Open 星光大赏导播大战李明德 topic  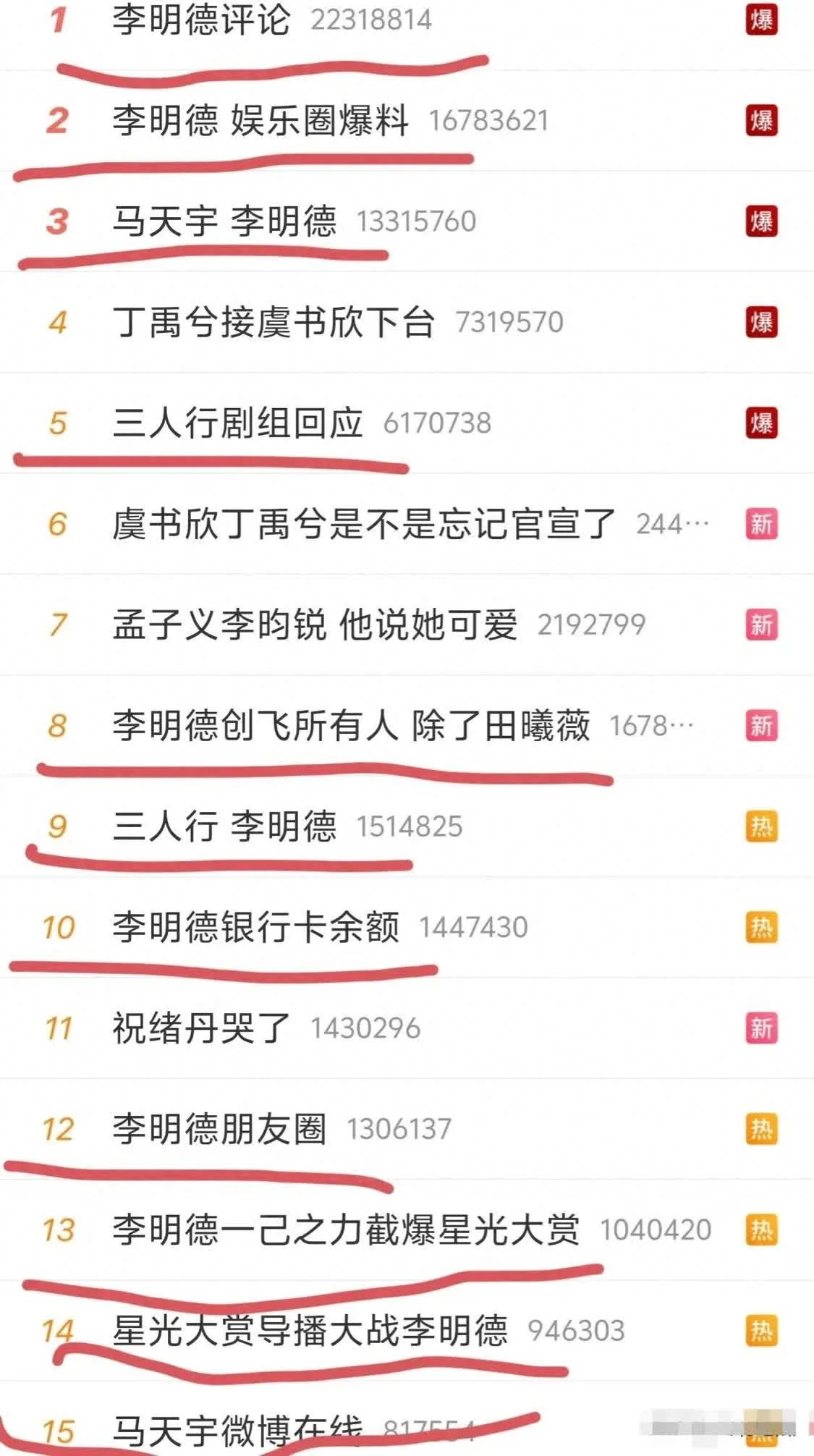[310, 1331]
